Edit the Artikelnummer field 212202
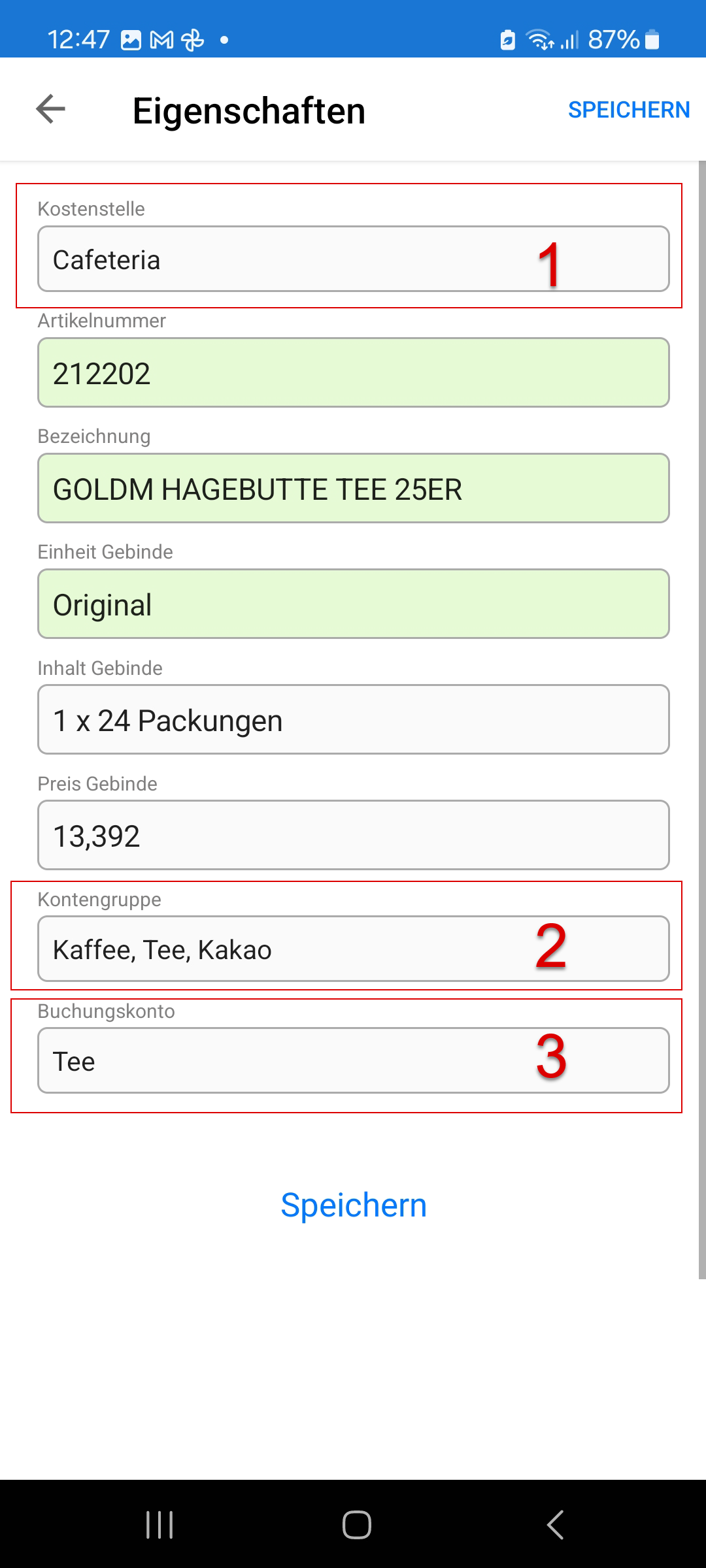The height and width of the screenshot is (1568, 706). [x=353, y=373]
